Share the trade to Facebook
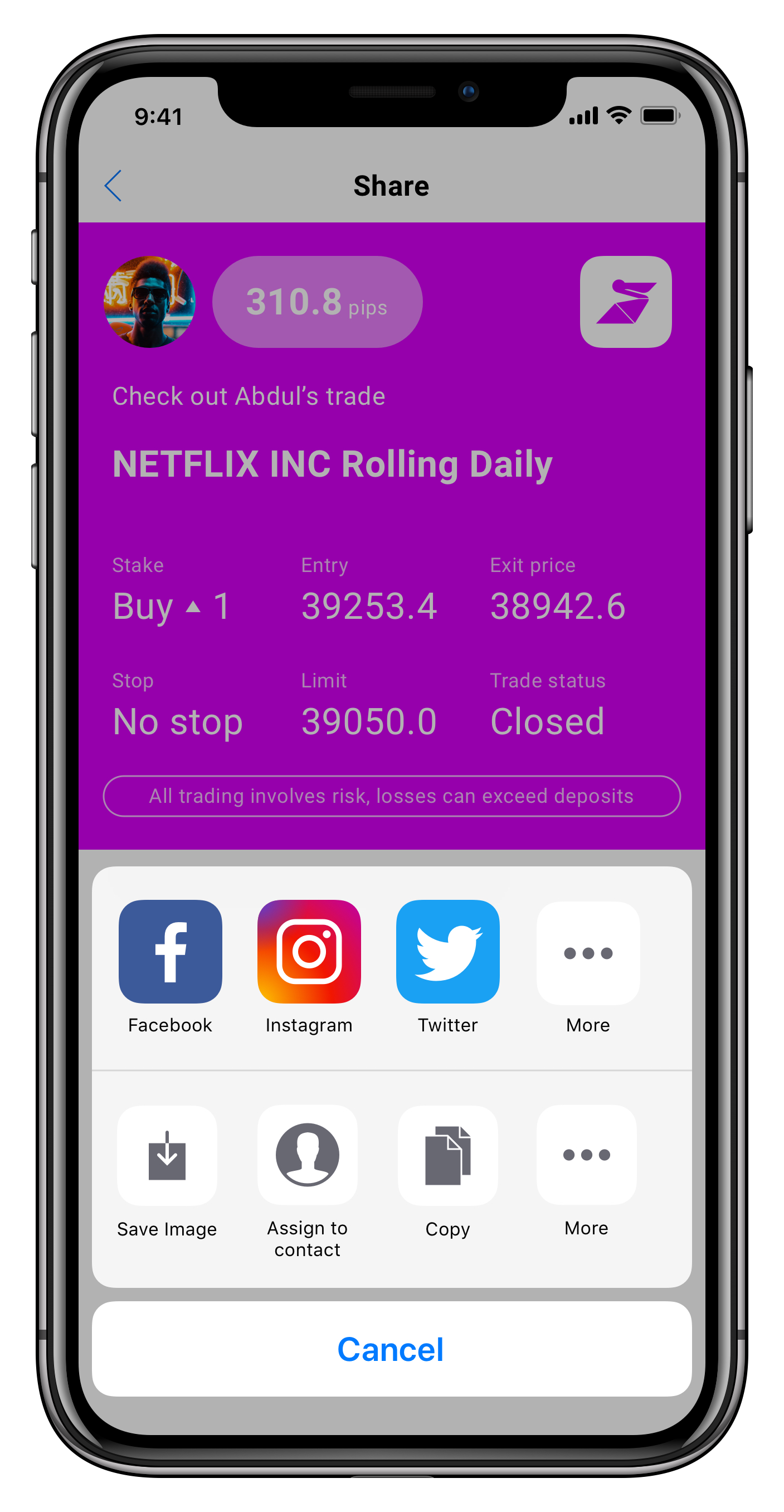Viewport: 784px width, 1512px height. click(170, 952)
